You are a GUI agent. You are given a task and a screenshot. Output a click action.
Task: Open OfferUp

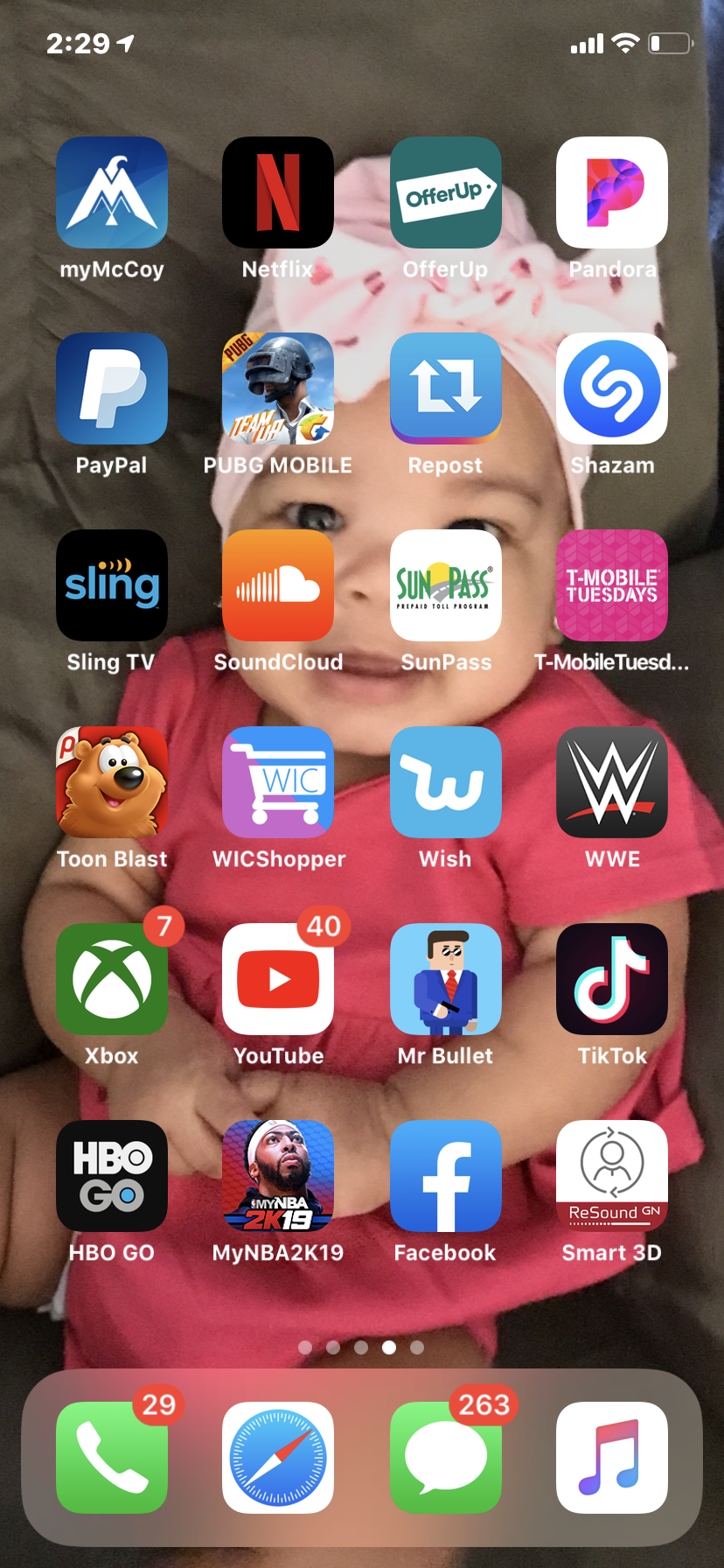(445, 192)
